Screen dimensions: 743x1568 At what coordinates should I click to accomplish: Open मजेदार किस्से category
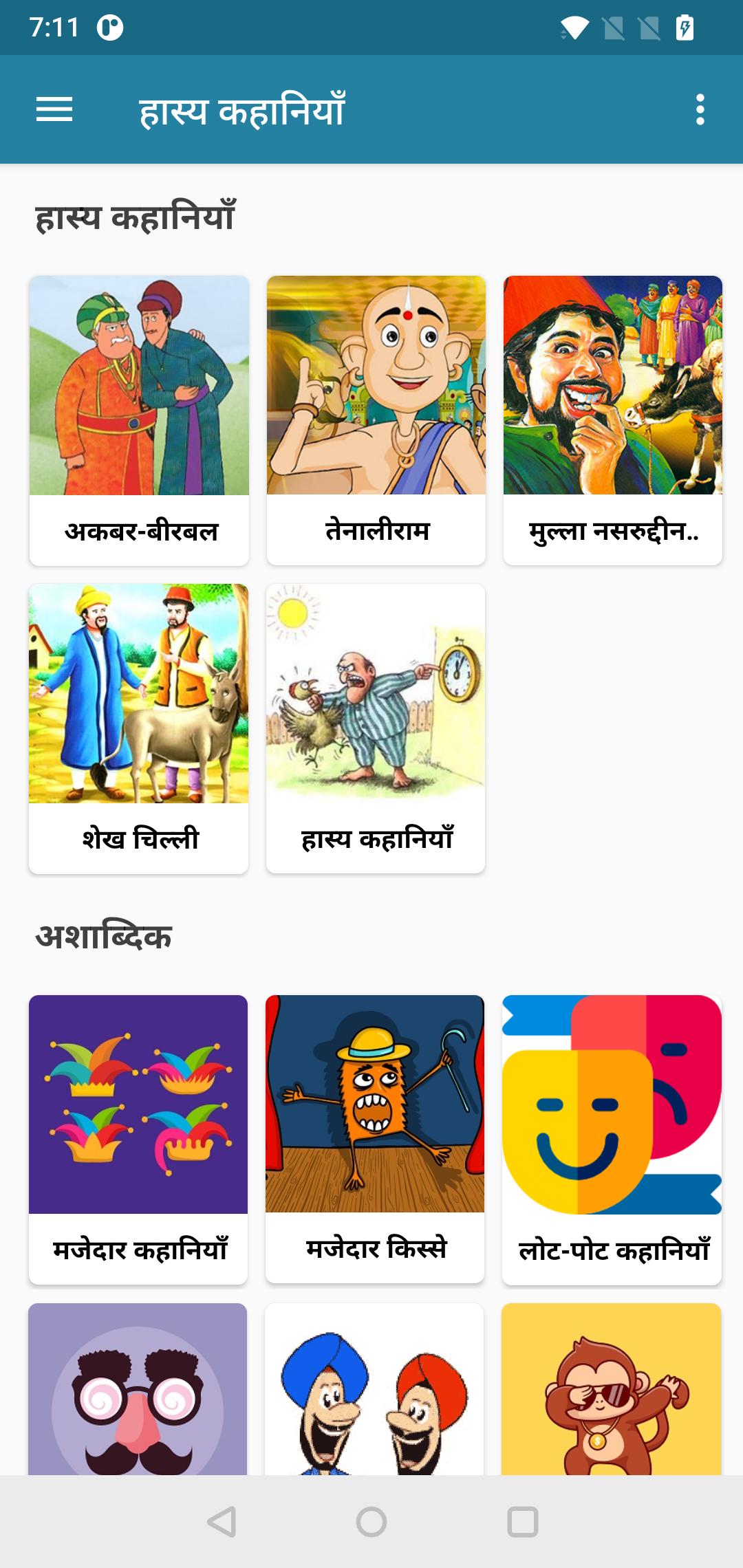coord(375,1139)
